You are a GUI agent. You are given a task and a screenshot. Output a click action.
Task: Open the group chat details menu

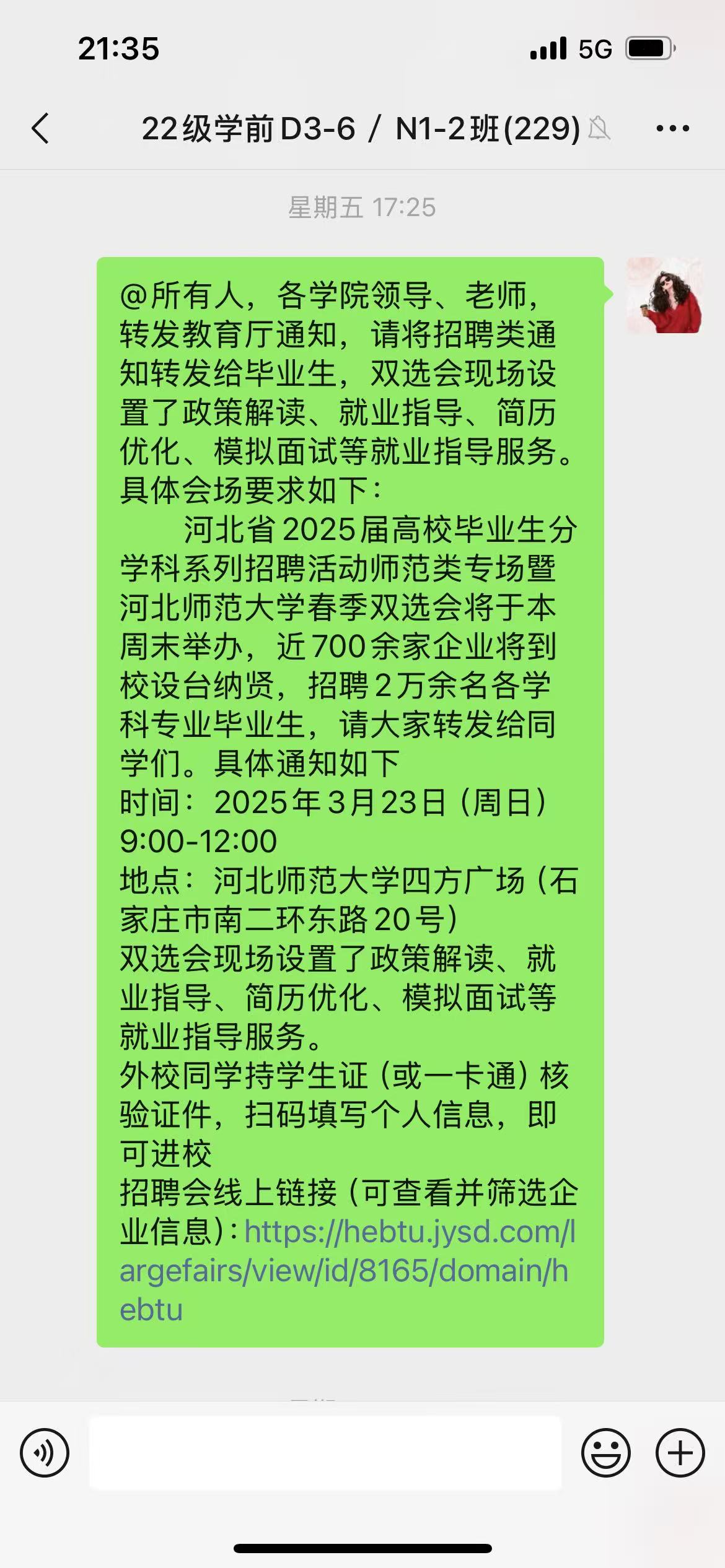672,129
